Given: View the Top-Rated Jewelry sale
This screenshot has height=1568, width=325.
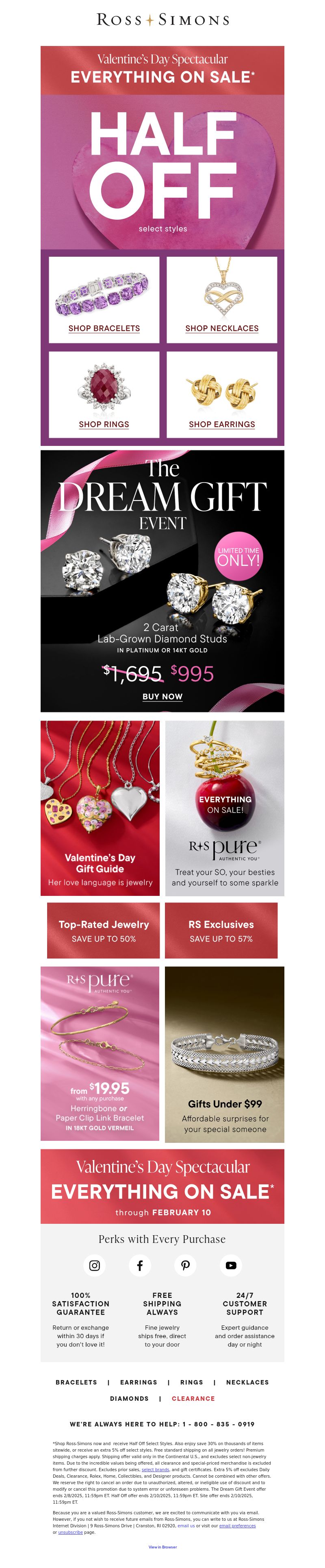Looking at the screenshot, I should point(103,930).
